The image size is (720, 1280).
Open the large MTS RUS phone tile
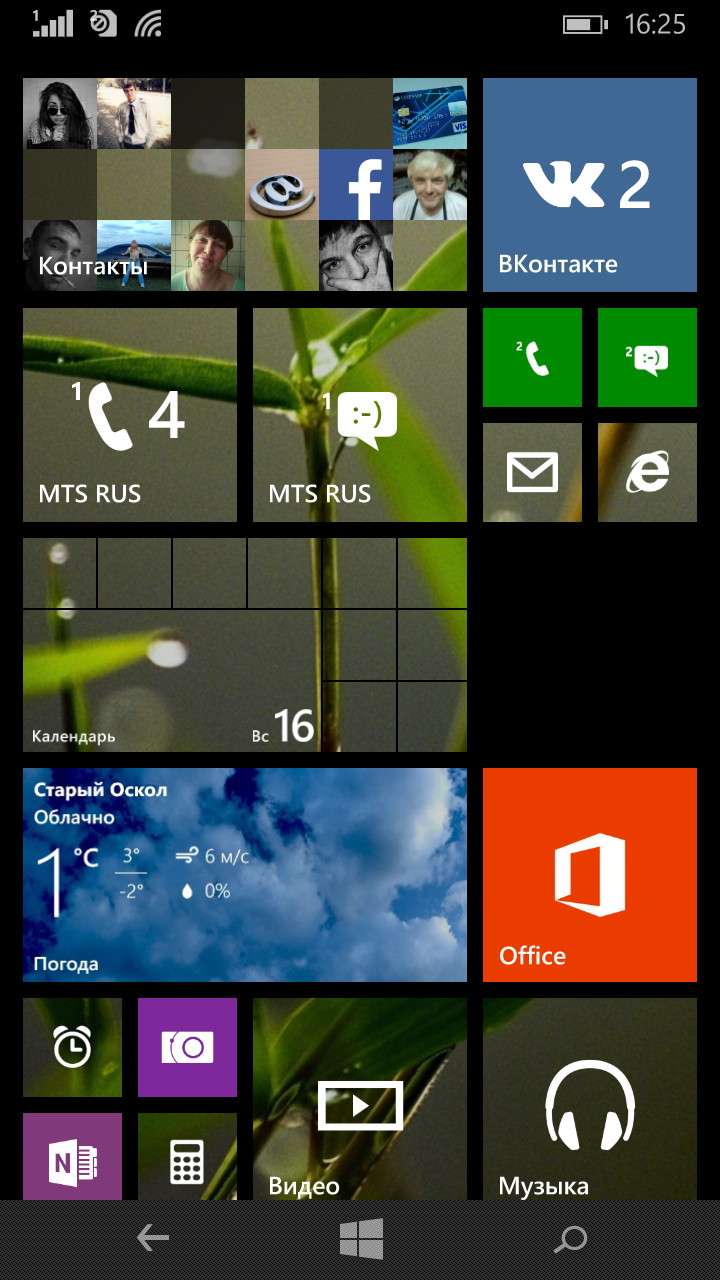(x=130, y=415)
